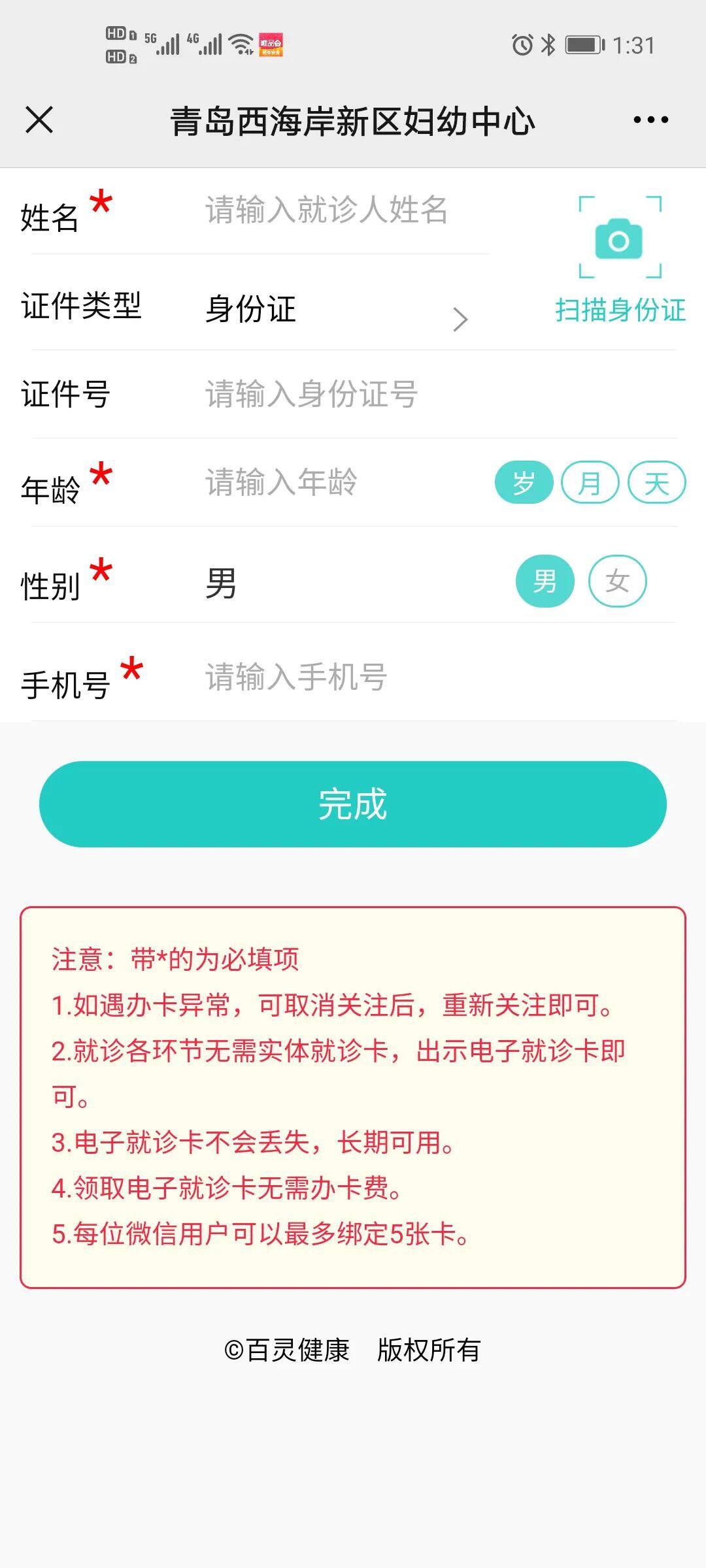This screenshot has height=1568, width=706.
Task: Select 天 as the age unit
Action: (x=656, y=483)
